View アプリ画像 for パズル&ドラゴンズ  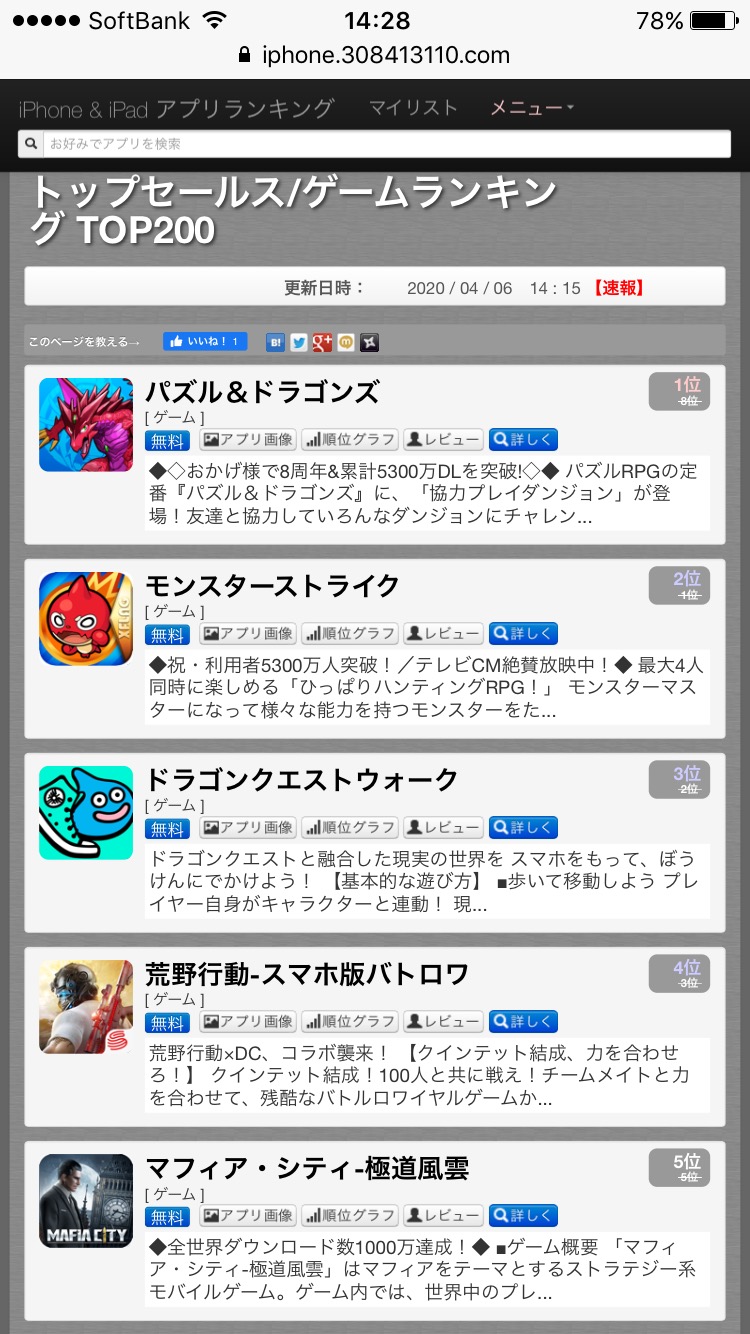(248, 439)
